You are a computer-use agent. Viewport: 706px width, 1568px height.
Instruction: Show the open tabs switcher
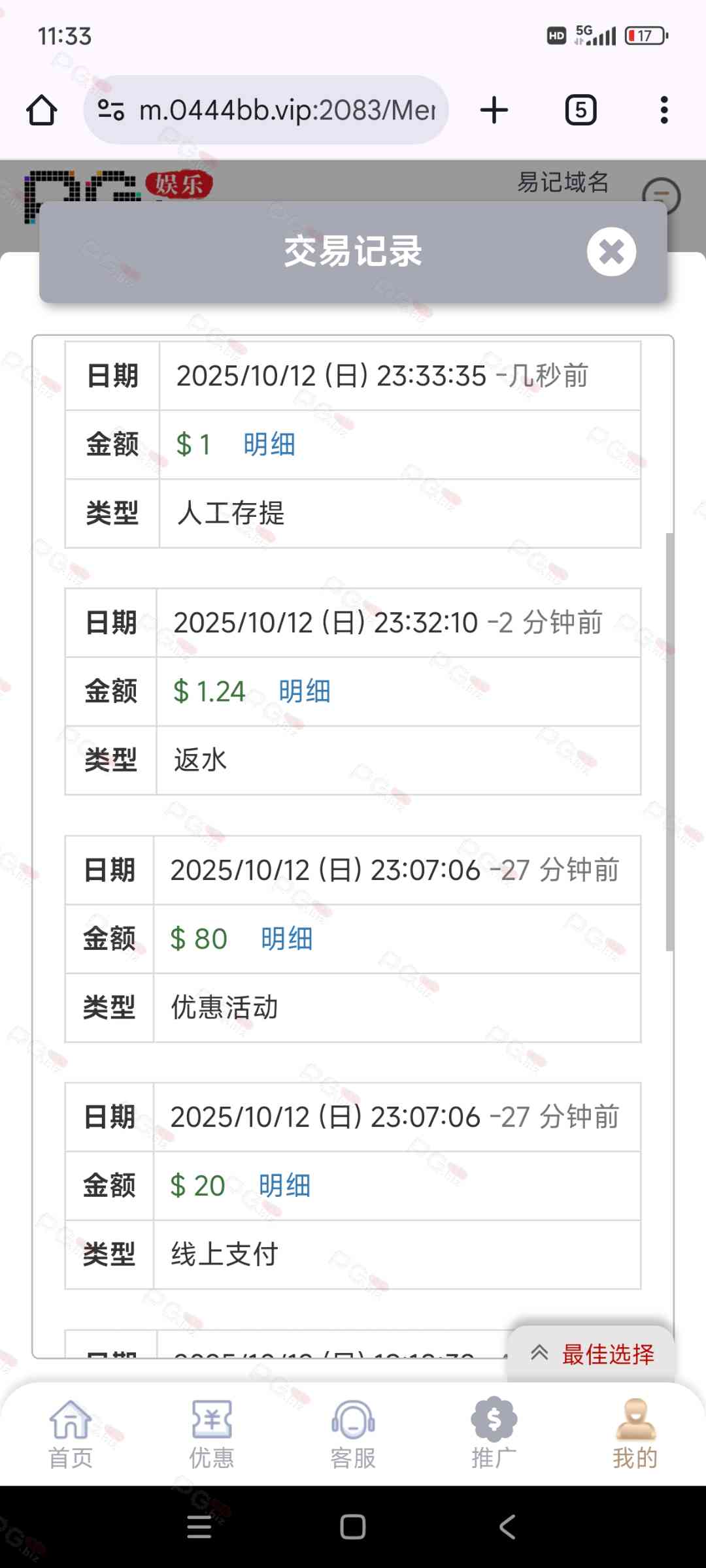[x=580, y=110]
